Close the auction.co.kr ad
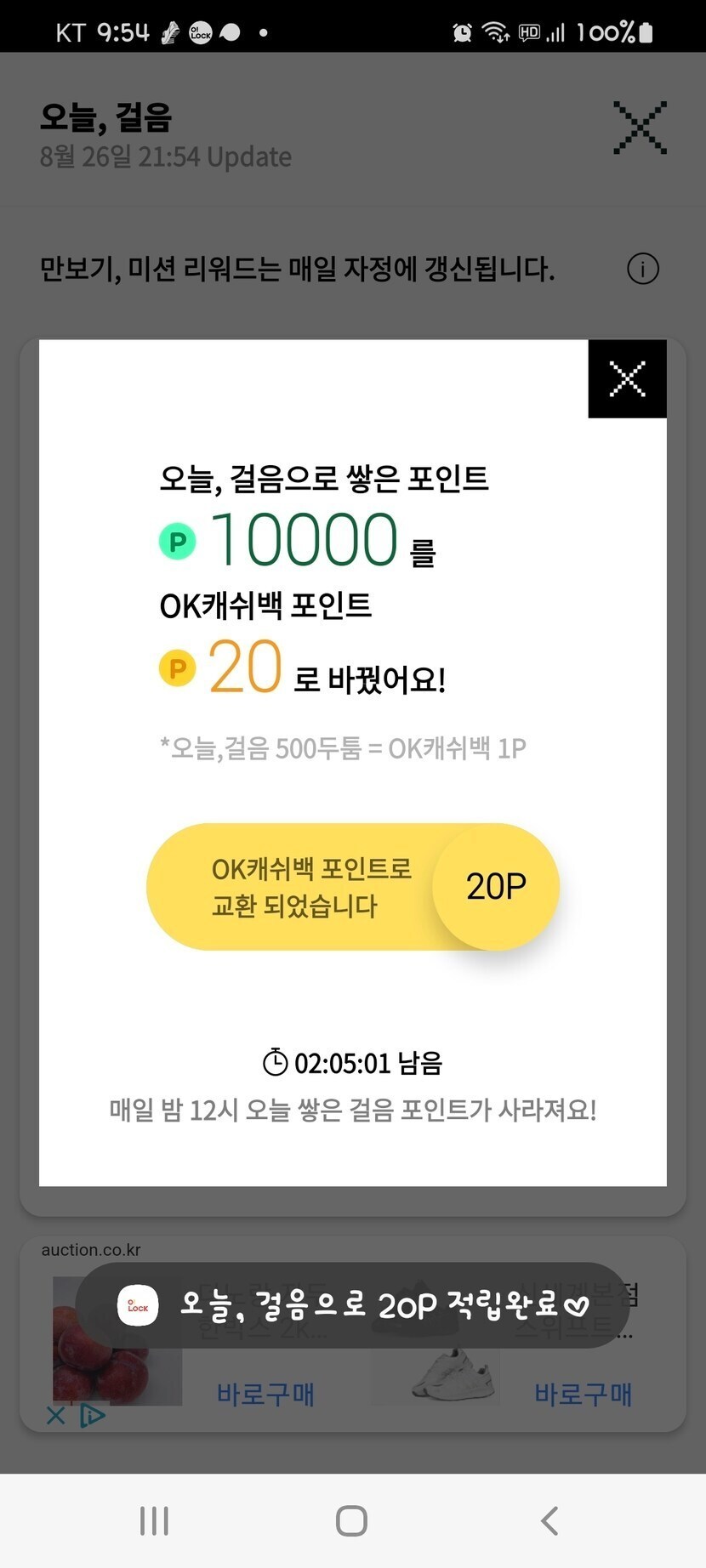706x1568 pixels. point(55,1416)
